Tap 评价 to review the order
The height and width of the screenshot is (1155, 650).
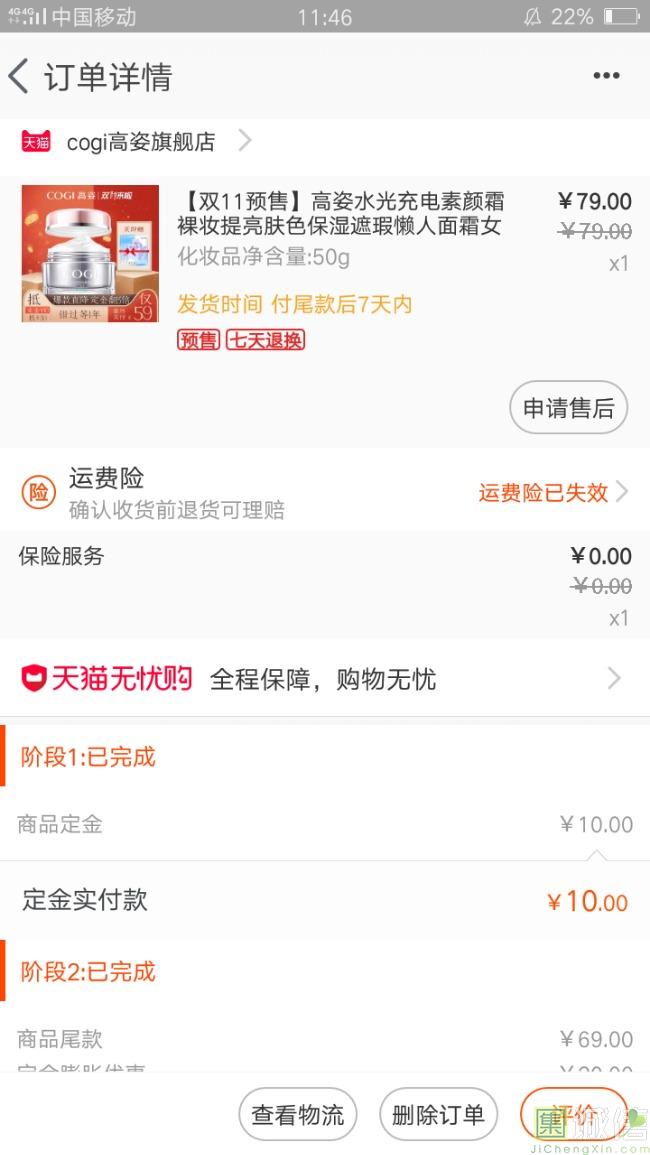click(x=574, y=1112)
